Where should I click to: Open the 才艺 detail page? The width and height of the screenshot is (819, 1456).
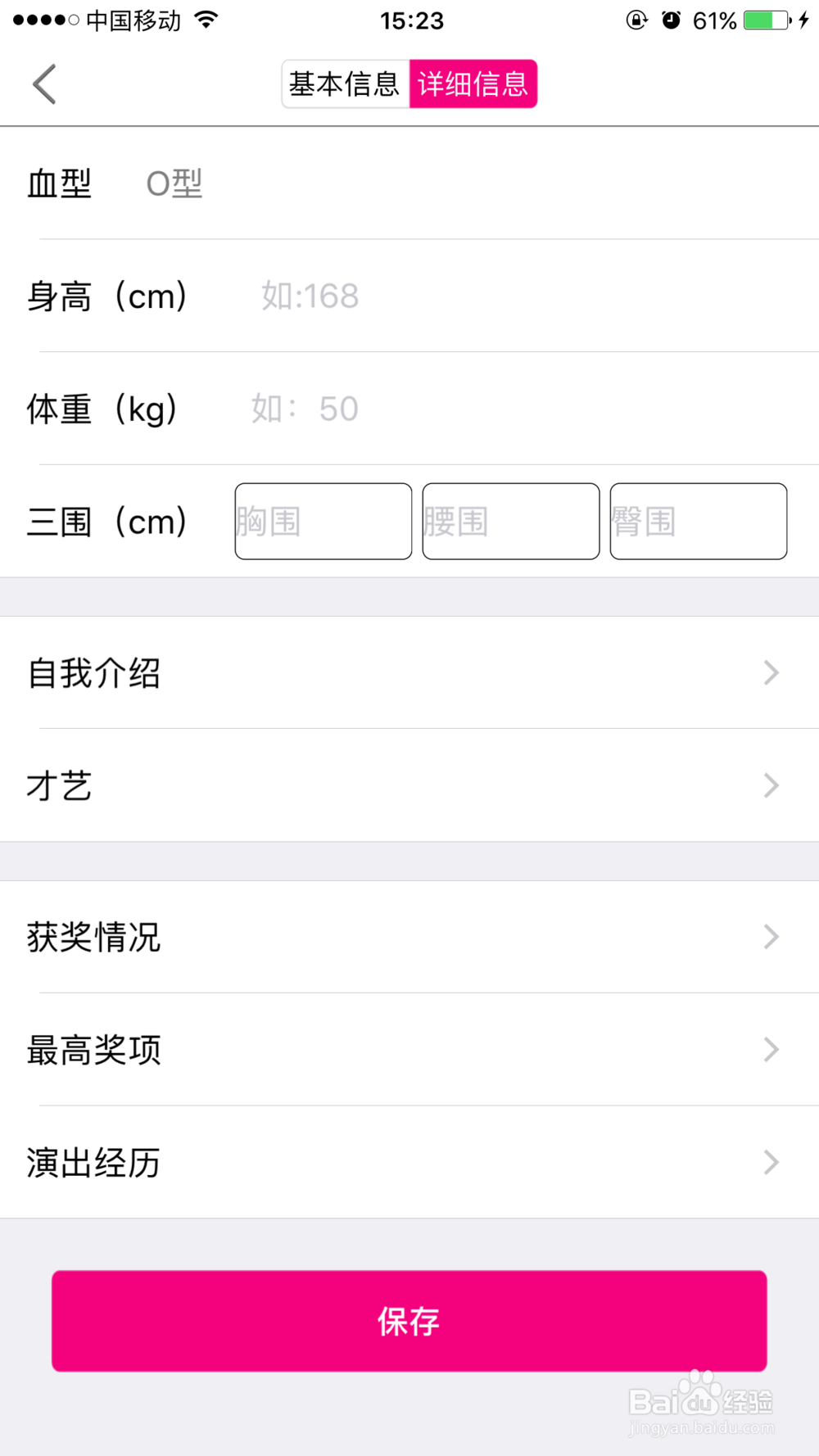coord(409,785)
